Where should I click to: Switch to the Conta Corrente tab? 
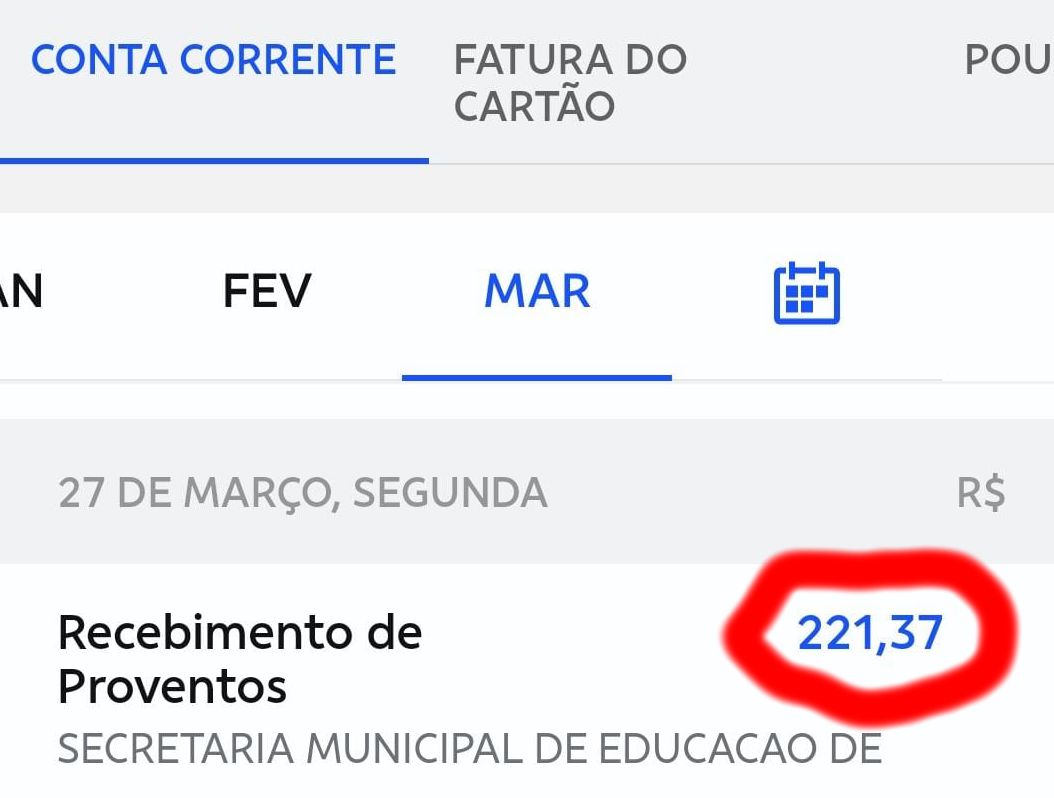tap(213, 61)
